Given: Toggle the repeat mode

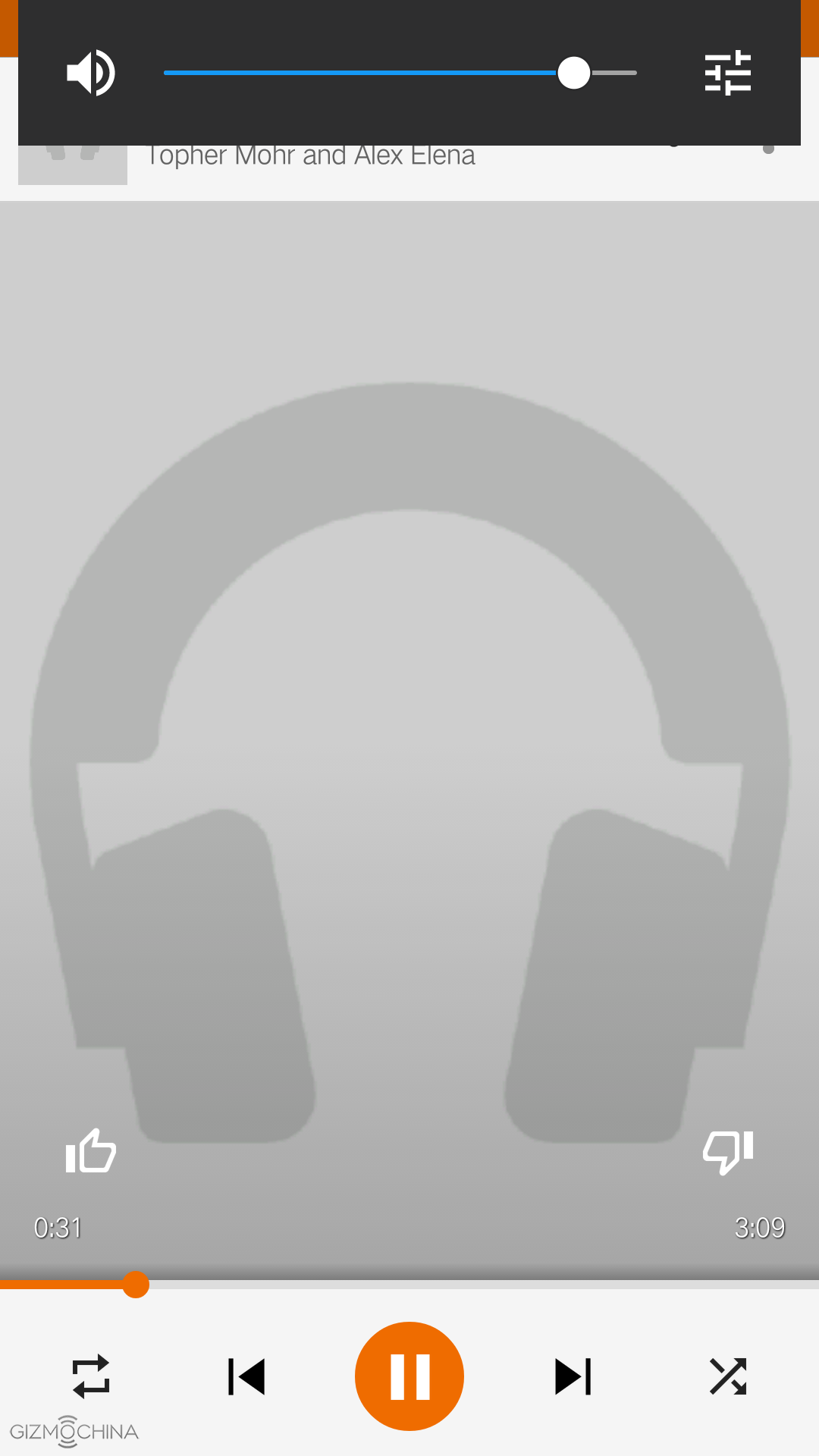Looking at the screenshot, I should [91, 1376].
